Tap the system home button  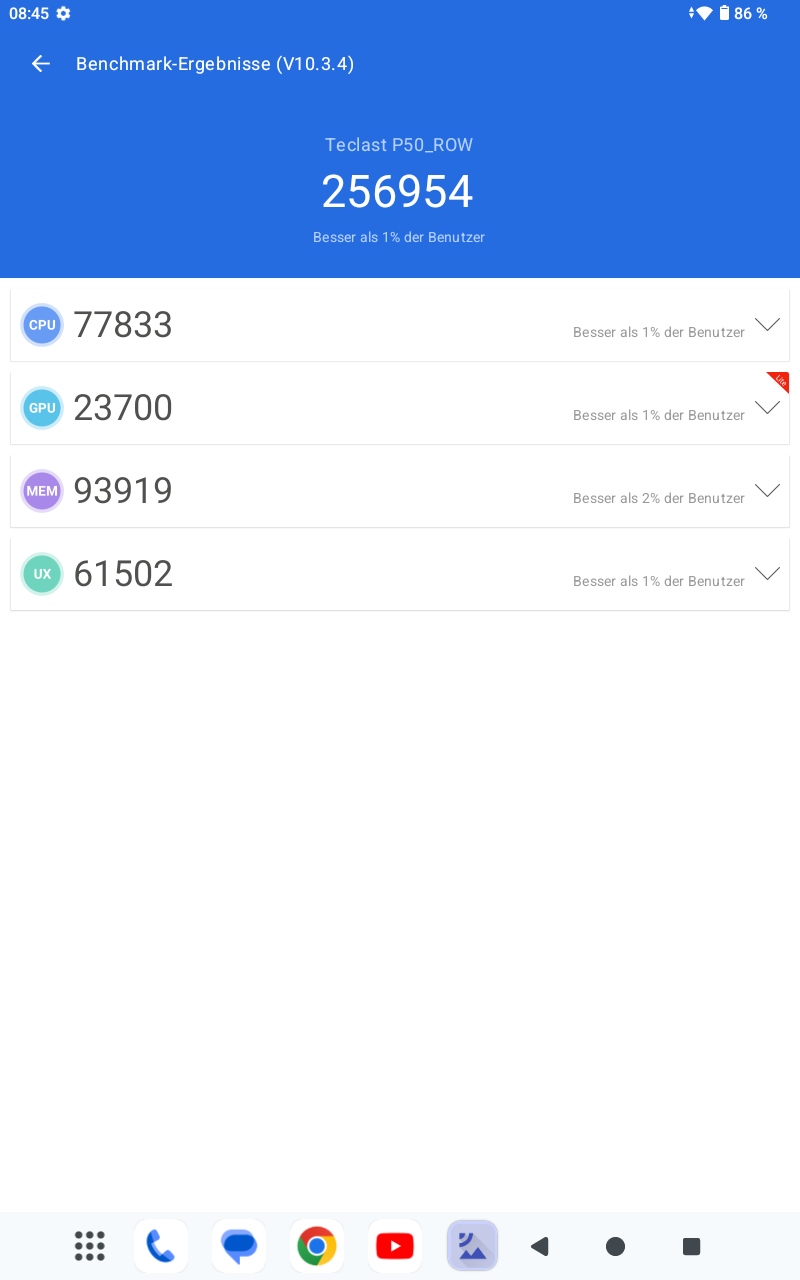[x=616, y=1246]
